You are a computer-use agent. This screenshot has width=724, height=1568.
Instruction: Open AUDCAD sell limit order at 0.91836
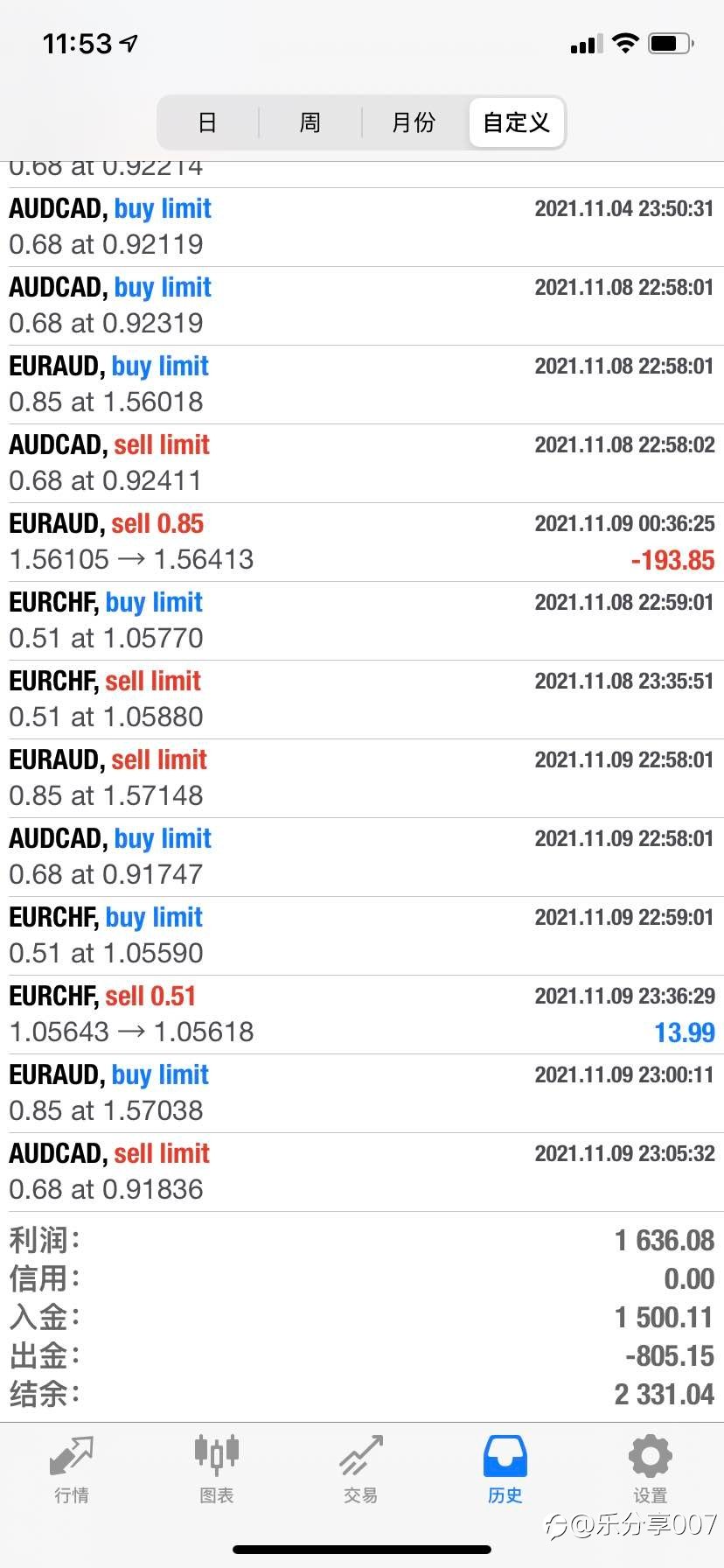(x=362, y=1172)
